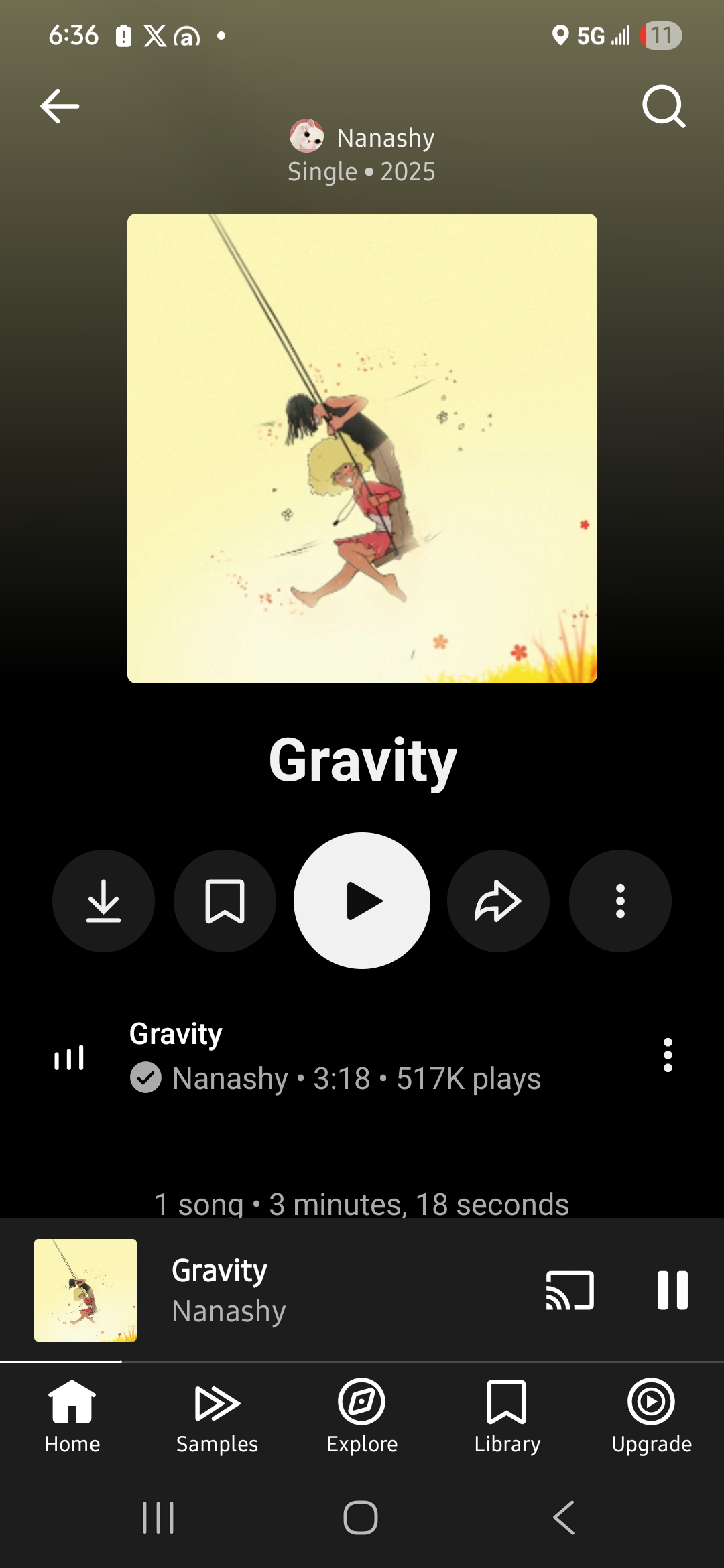Play the Gravity single with the big play button

pyautogui.click(x=362, y=901)
